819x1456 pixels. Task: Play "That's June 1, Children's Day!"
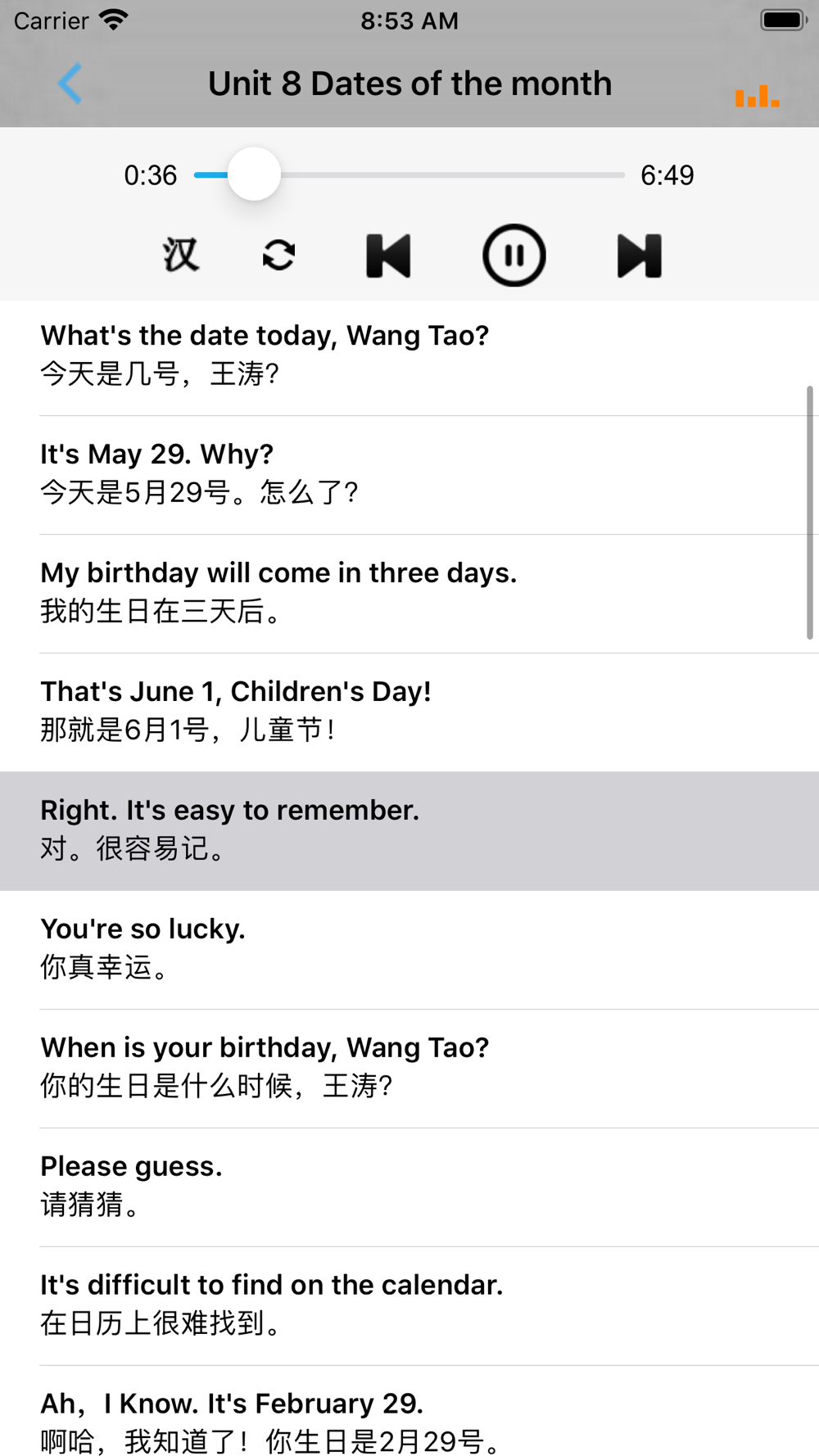pyautogui.click(x=409, y=712)
